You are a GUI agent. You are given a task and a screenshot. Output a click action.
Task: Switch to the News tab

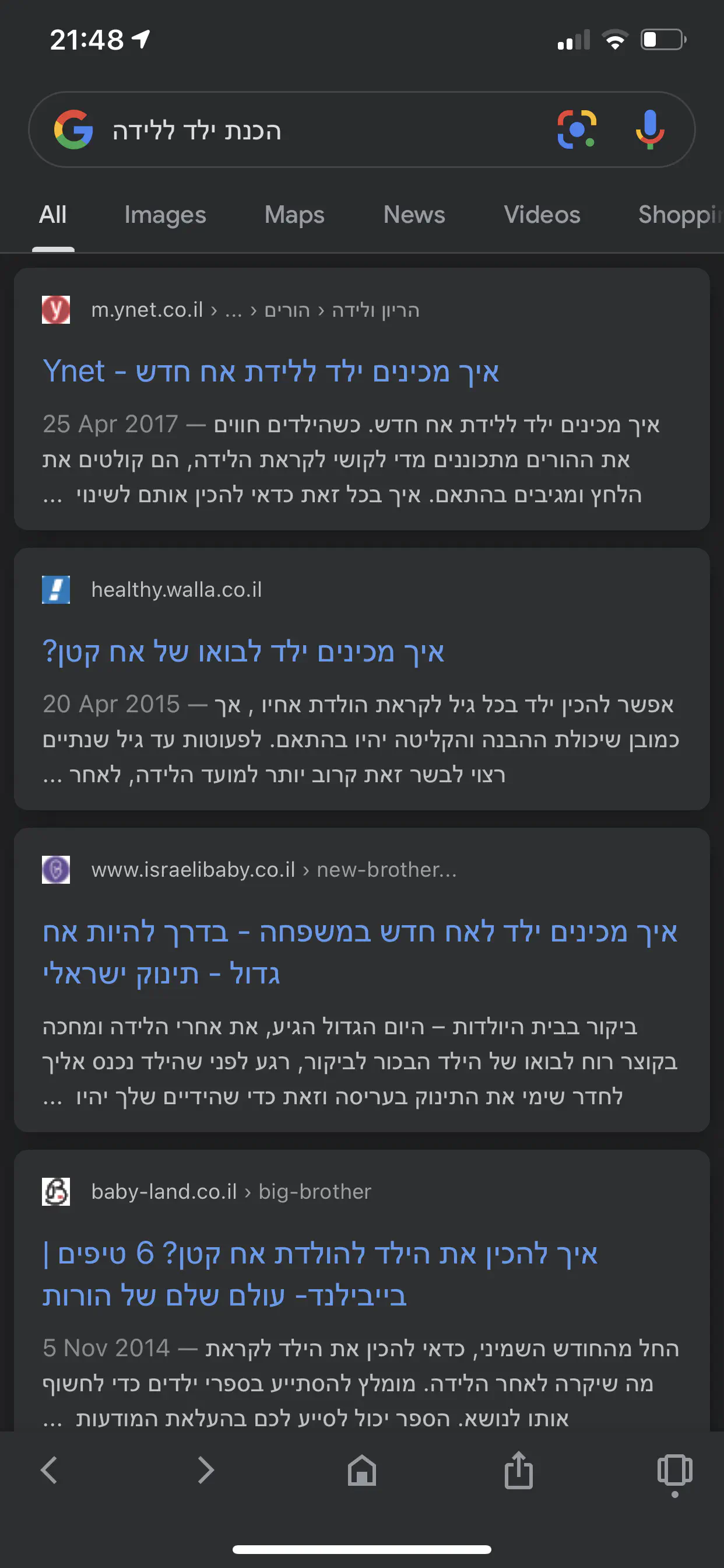click(414, 215)
